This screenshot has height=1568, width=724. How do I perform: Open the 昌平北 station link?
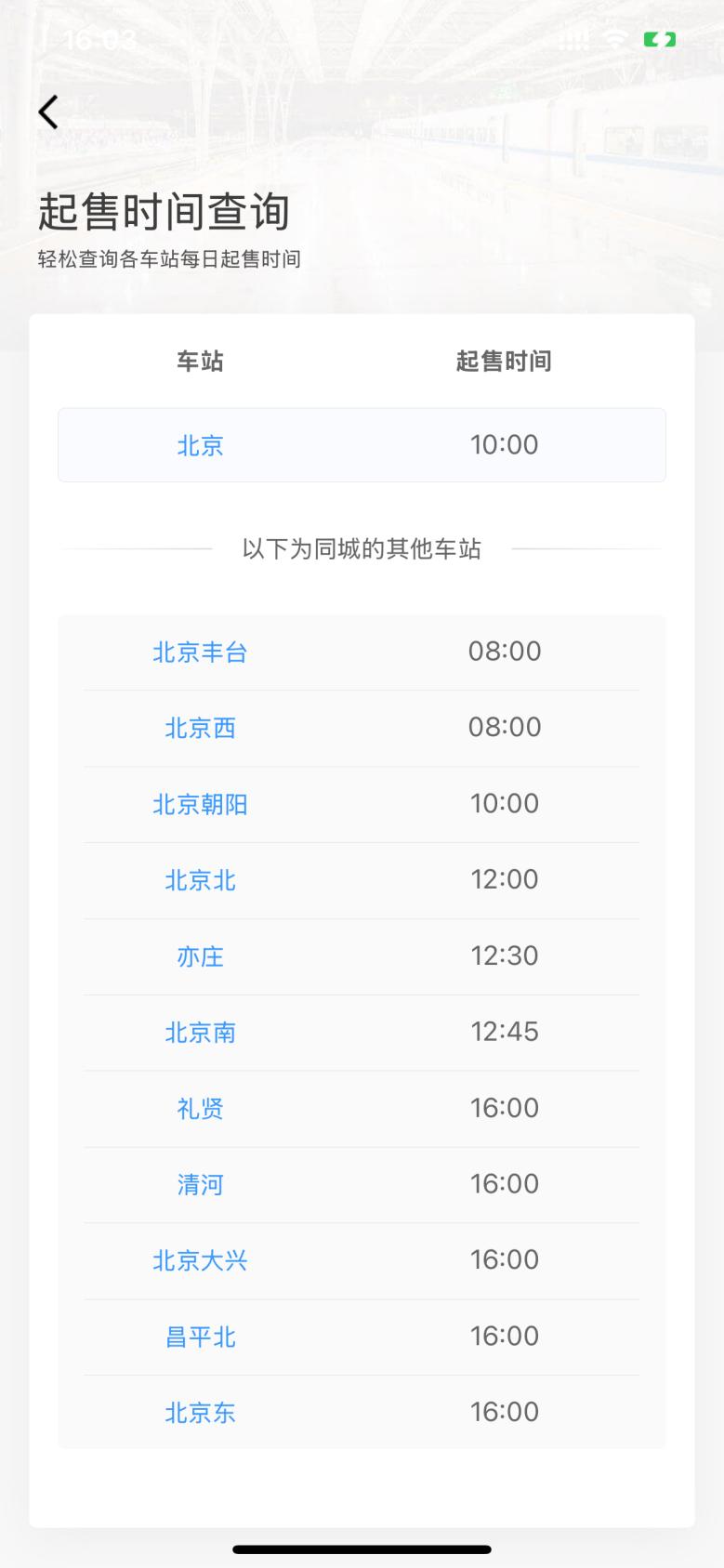pos(201,1337)
